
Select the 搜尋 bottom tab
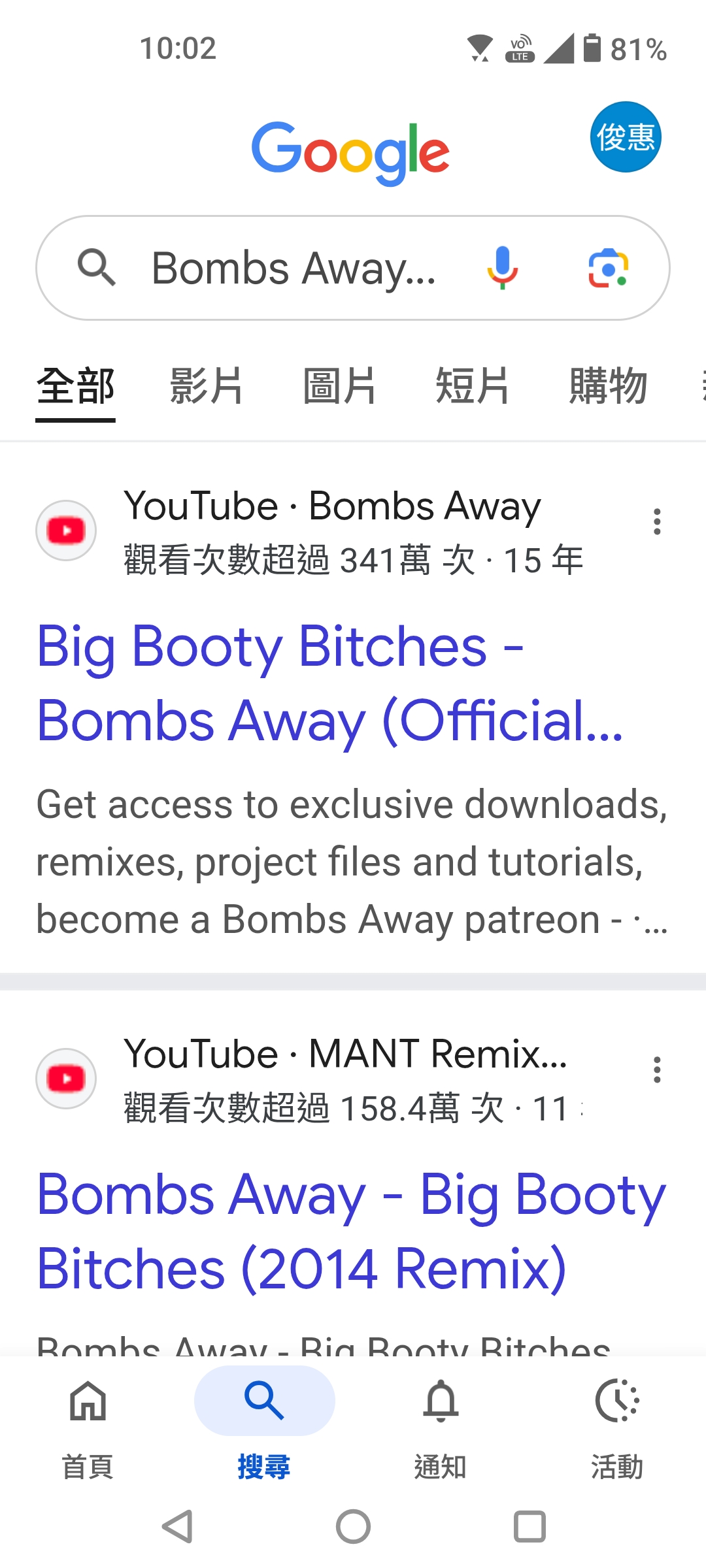click(265, 1429)
